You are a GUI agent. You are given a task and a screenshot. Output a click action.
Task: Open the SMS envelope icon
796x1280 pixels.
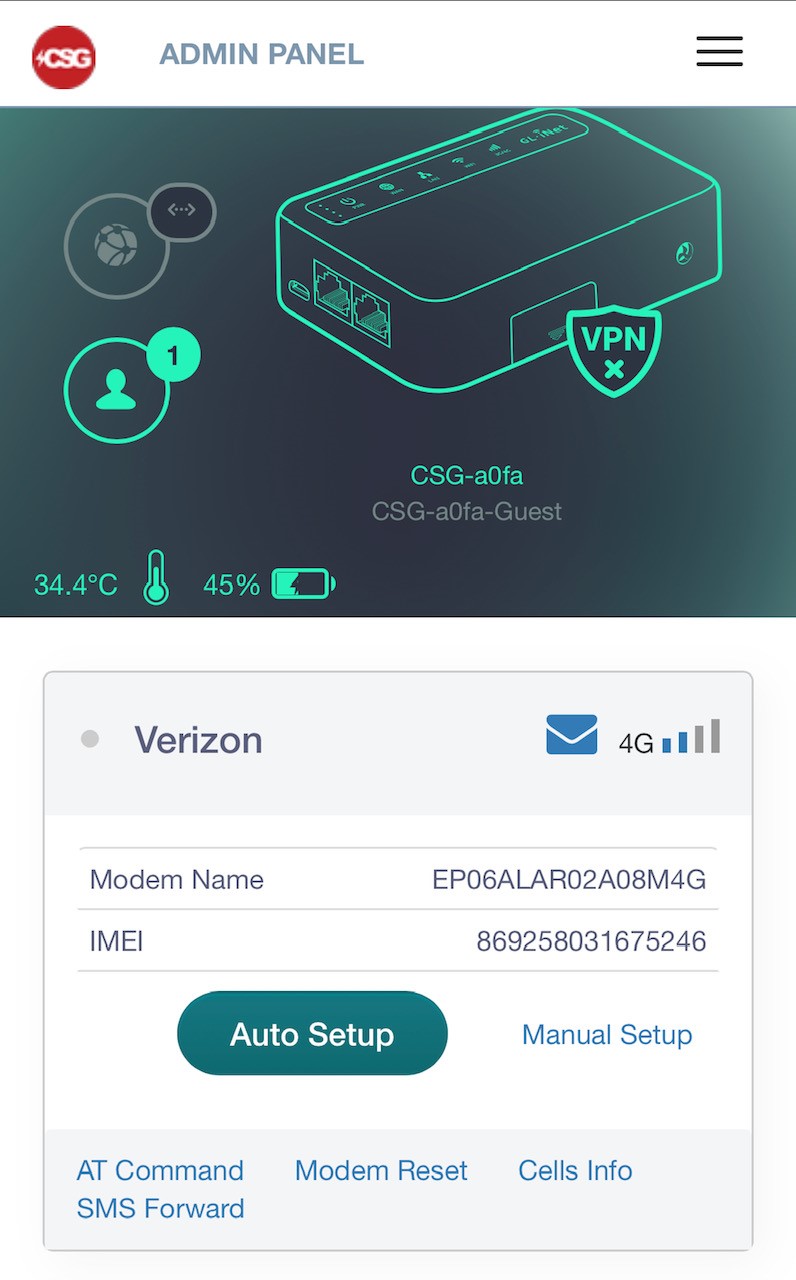pos(572,735)
